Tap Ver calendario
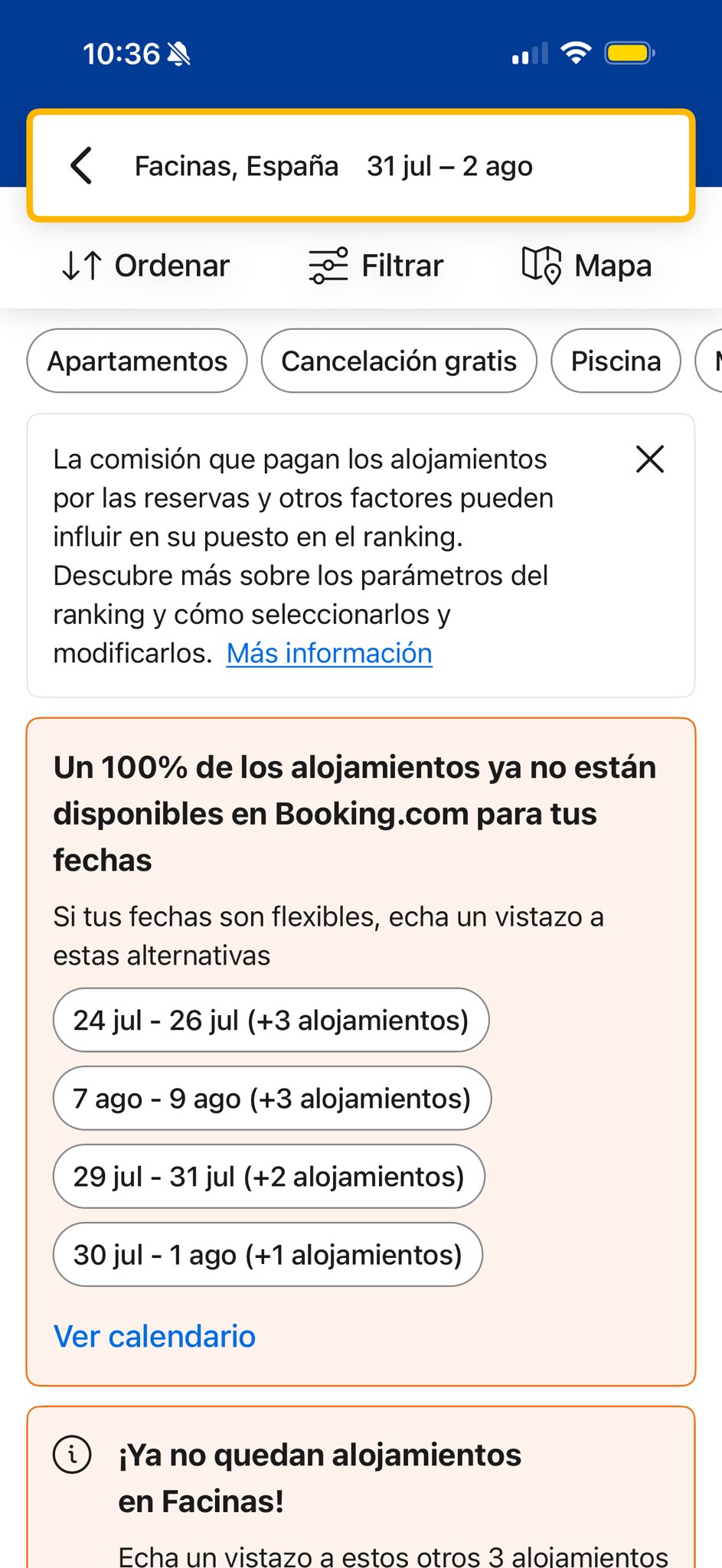The height and width of the screenshot is (1568, 722). click(155, 1336)
